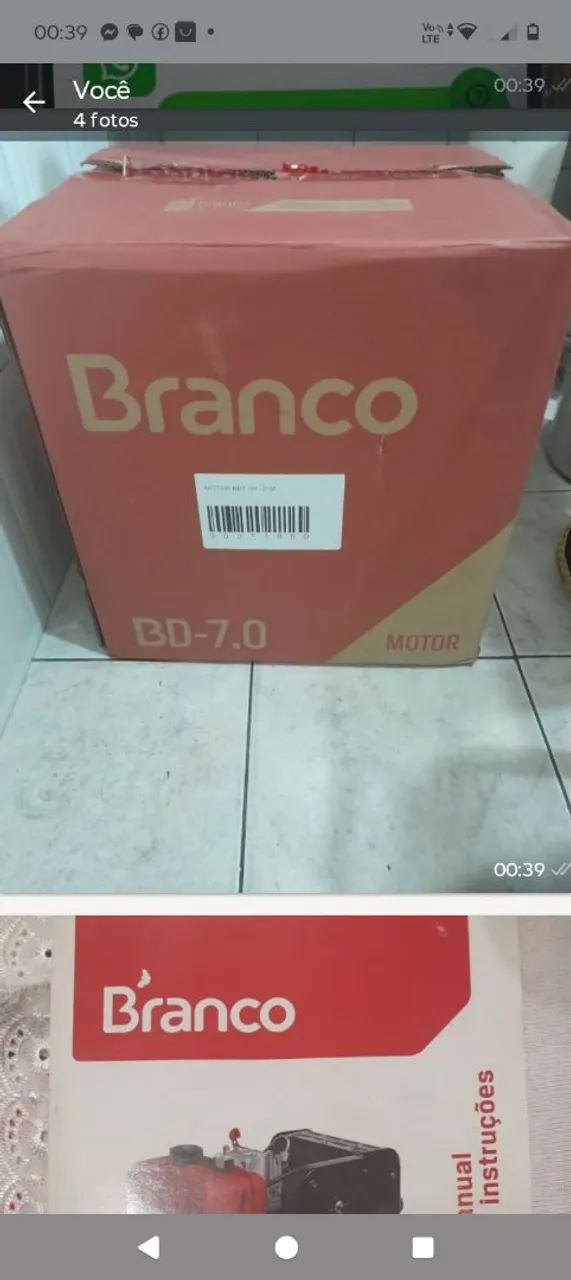Open the recent apps view
Screen dimensions: 571x1280
tap(423, 1247)
